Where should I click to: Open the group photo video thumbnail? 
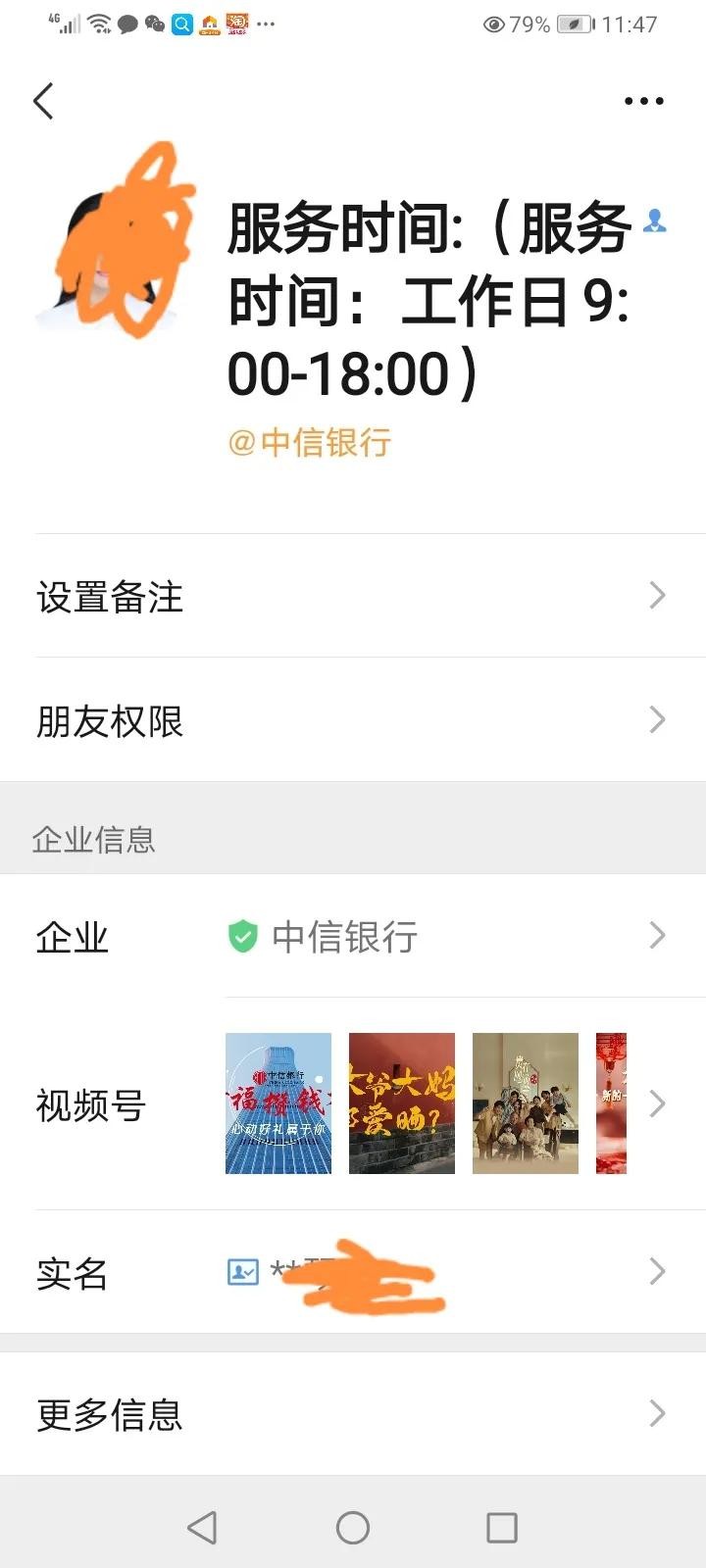(x=526, y=1103)
